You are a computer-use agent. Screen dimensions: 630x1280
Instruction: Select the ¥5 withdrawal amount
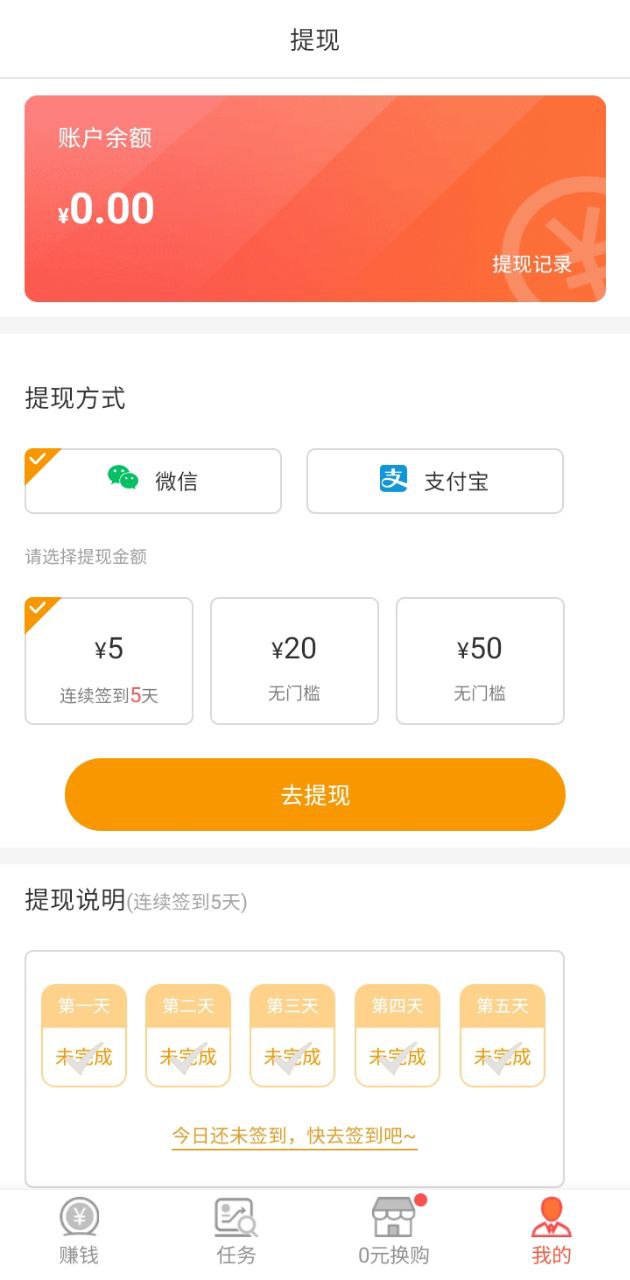(x=109, y=661)
